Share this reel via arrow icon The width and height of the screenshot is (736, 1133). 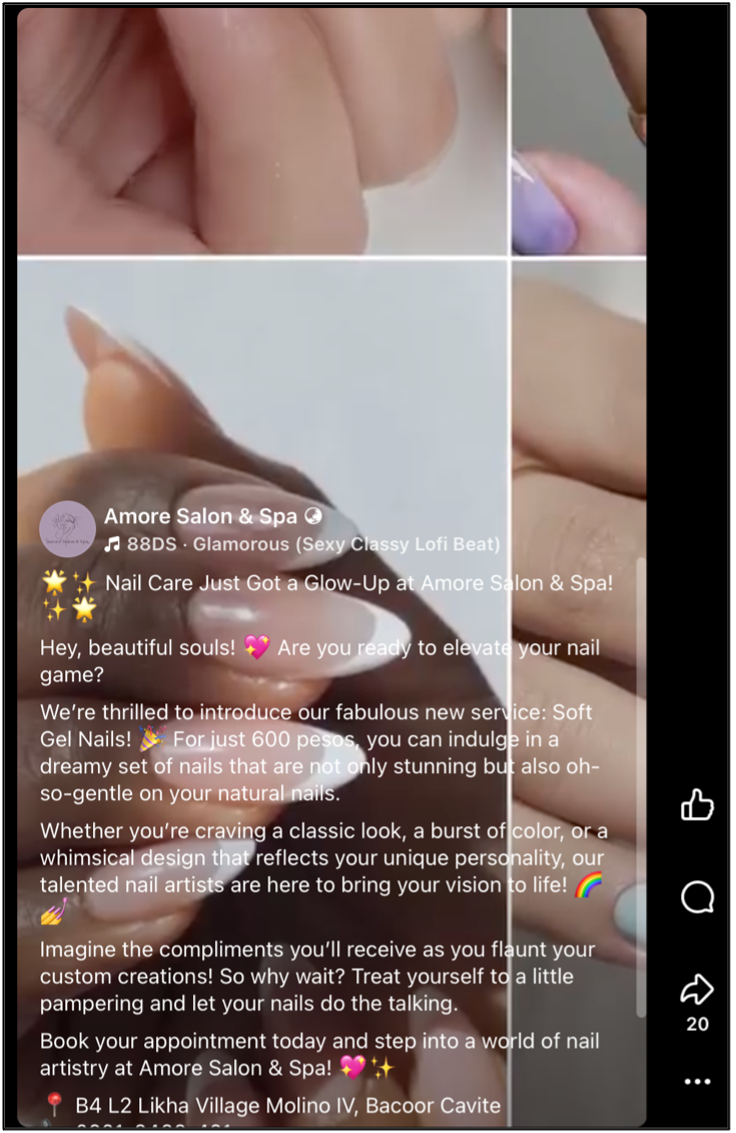click(697, 989)
